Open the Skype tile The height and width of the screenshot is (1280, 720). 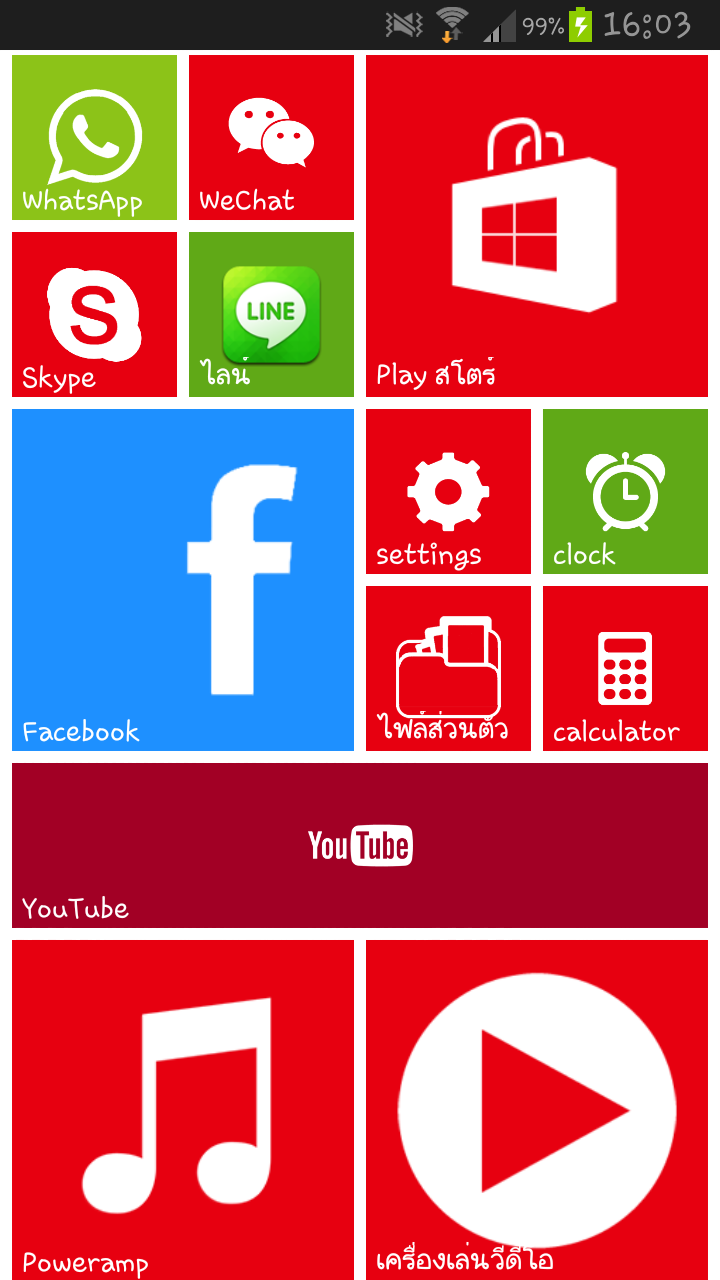point(94,314)
